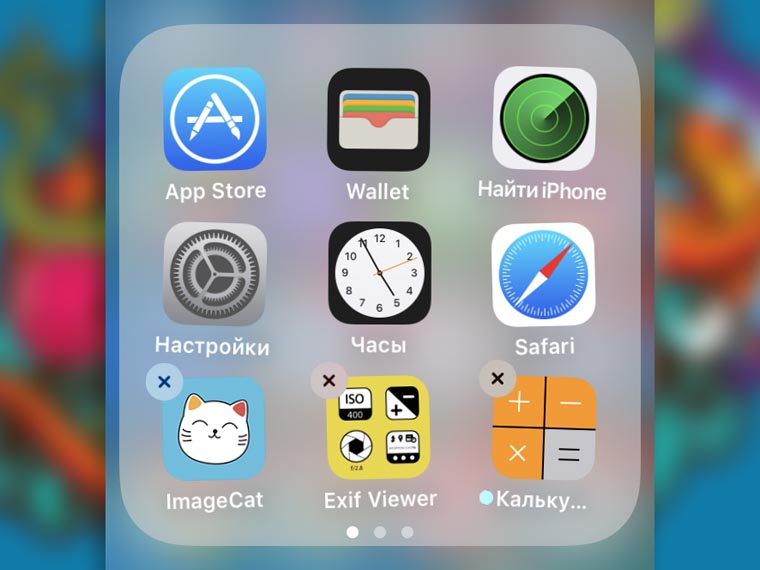760x570 pixels.
Task: Launch the Часы clock app
Action: 379,274
